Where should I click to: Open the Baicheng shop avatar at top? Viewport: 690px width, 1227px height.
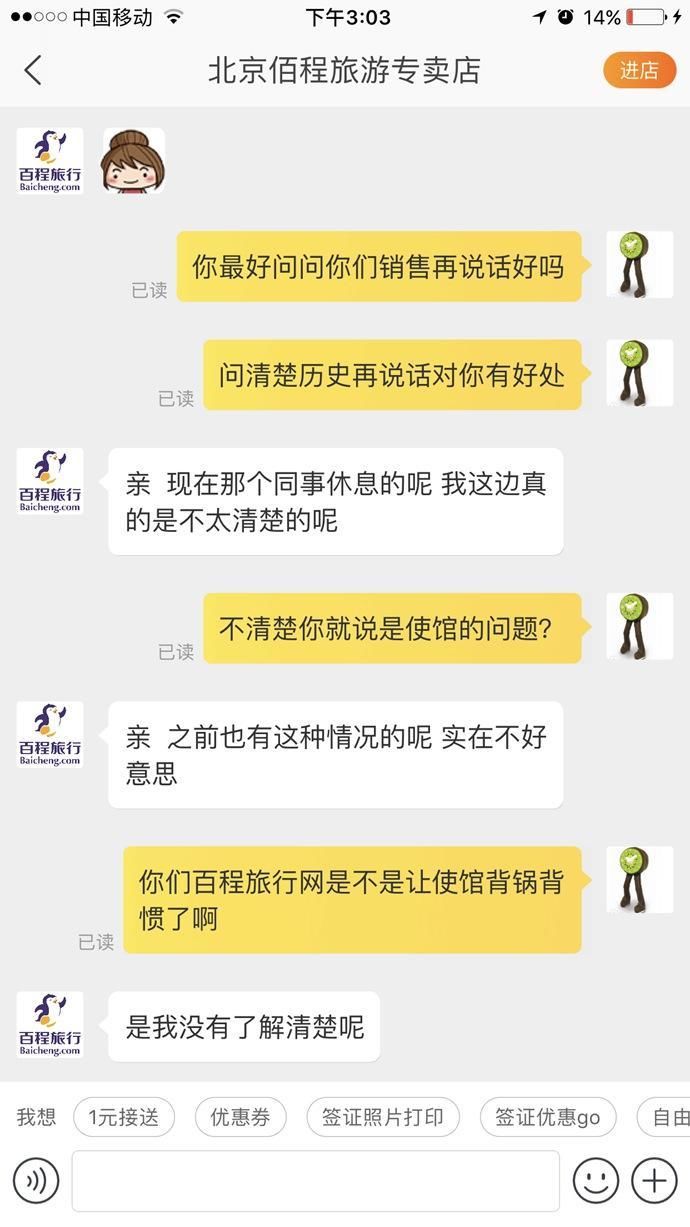(x=49, y=161)
